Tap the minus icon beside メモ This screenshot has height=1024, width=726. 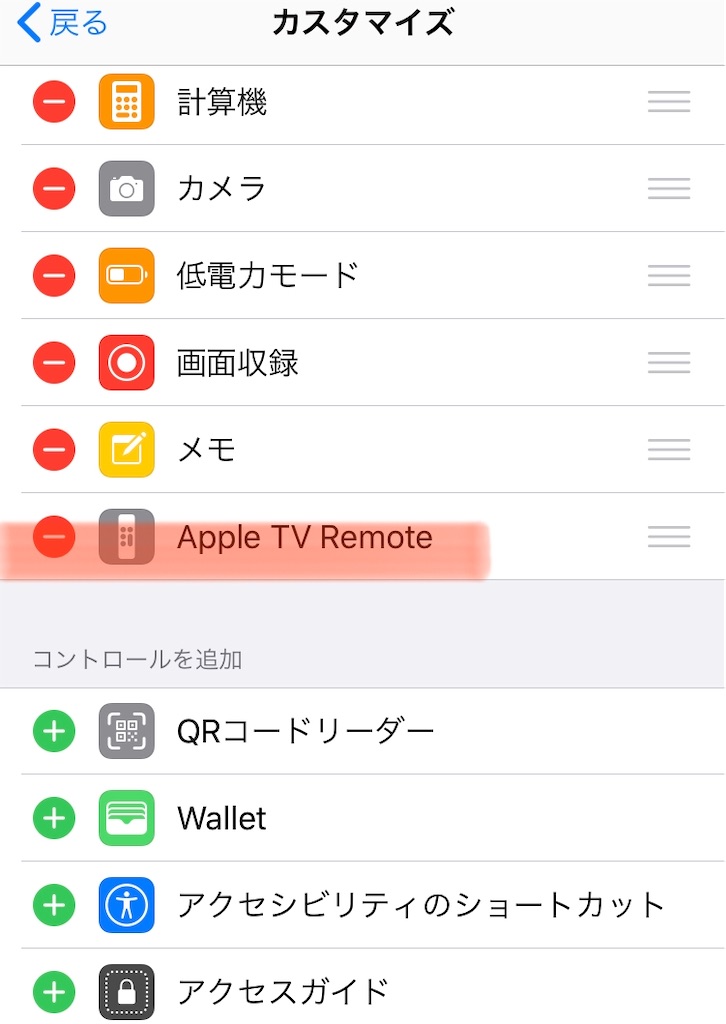click(54, 450)
